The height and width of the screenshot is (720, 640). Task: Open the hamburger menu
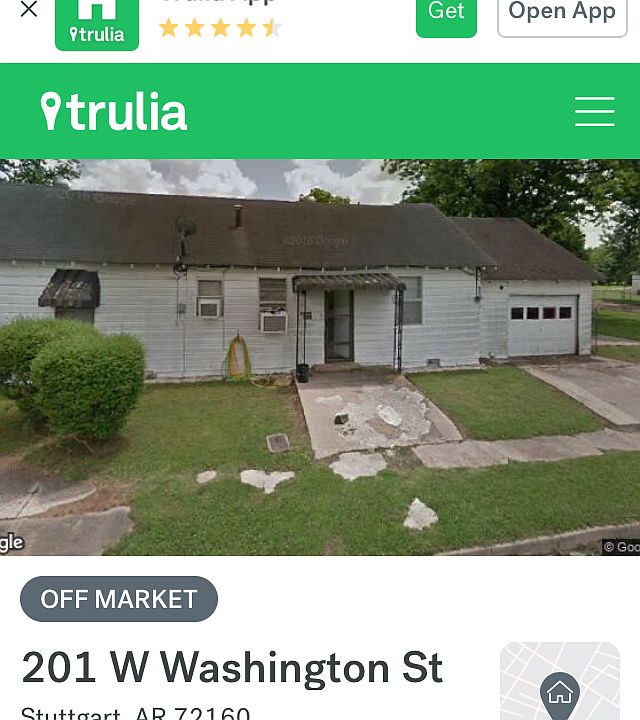click(x=594, y=111)
